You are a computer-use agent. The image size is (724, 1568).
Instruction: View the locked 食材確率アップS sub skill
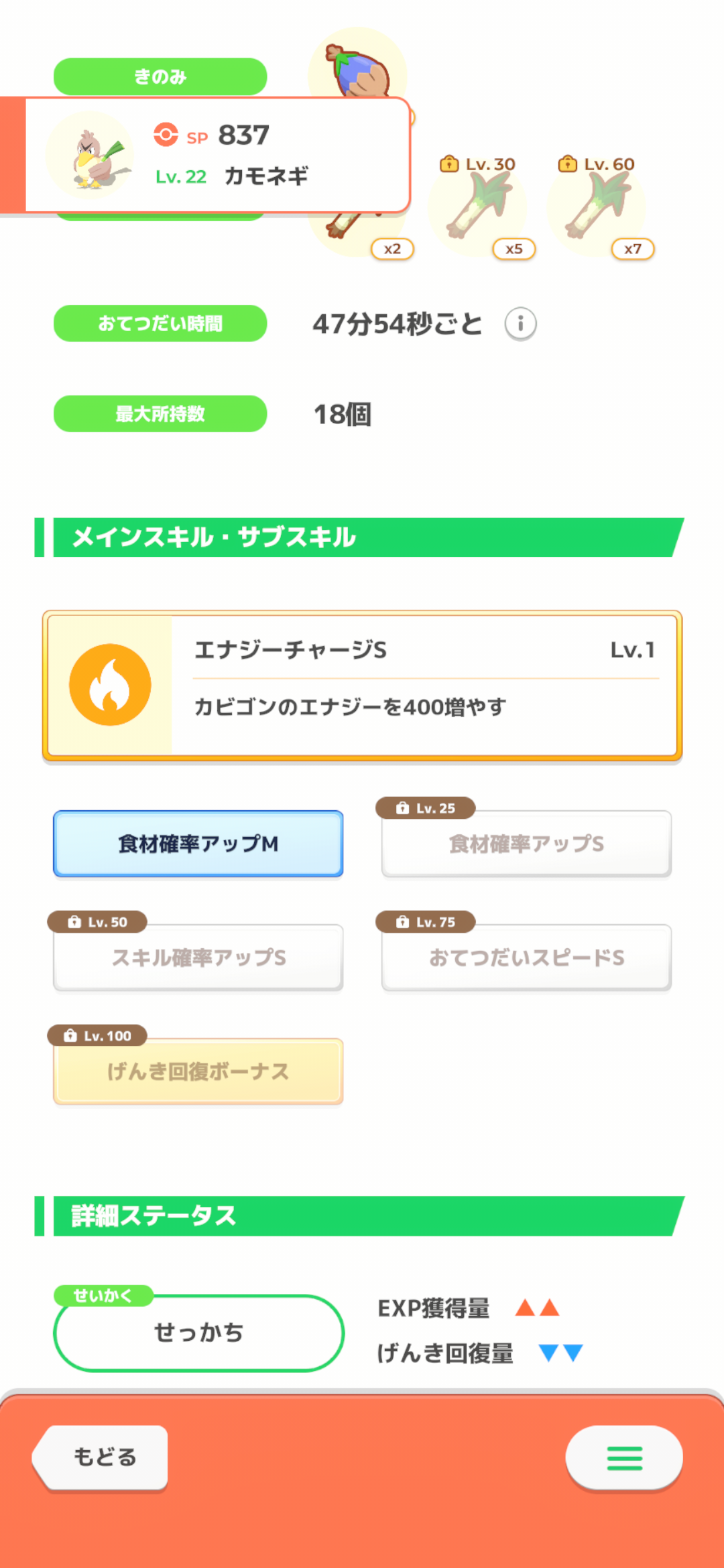click(x=526, y=844)
